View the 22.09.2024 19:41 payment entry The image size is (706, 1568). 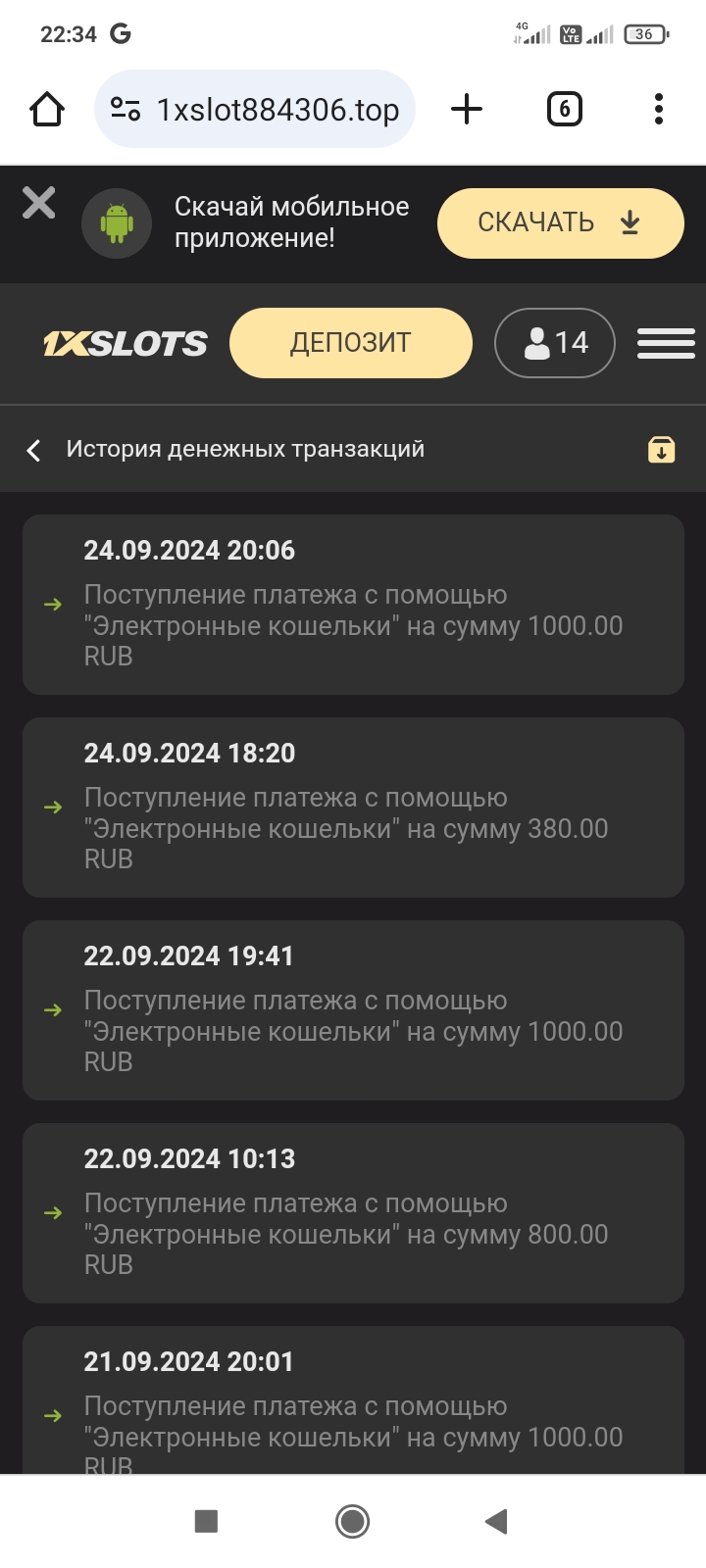click(353, 1009)
